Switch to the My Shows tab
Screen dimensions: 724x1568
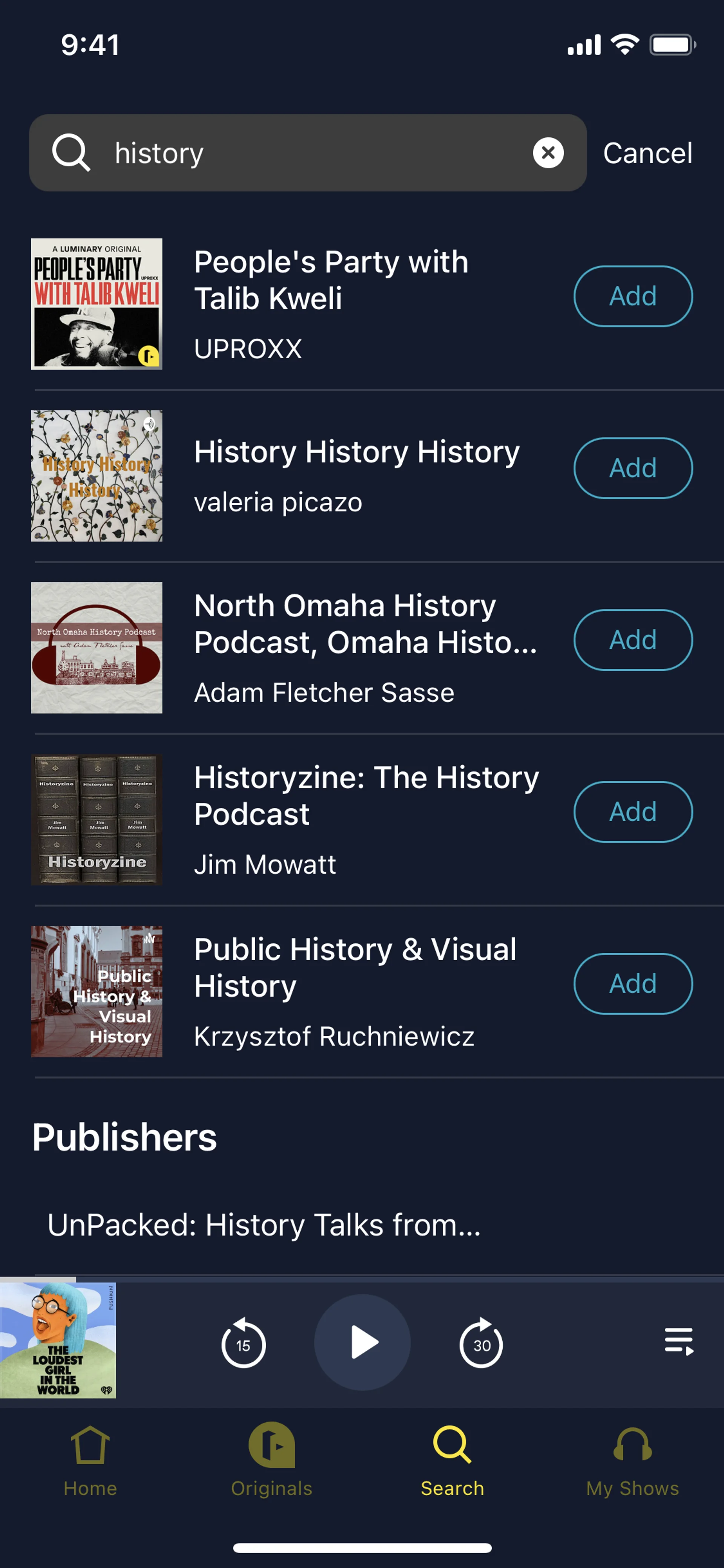(632, 1461)
